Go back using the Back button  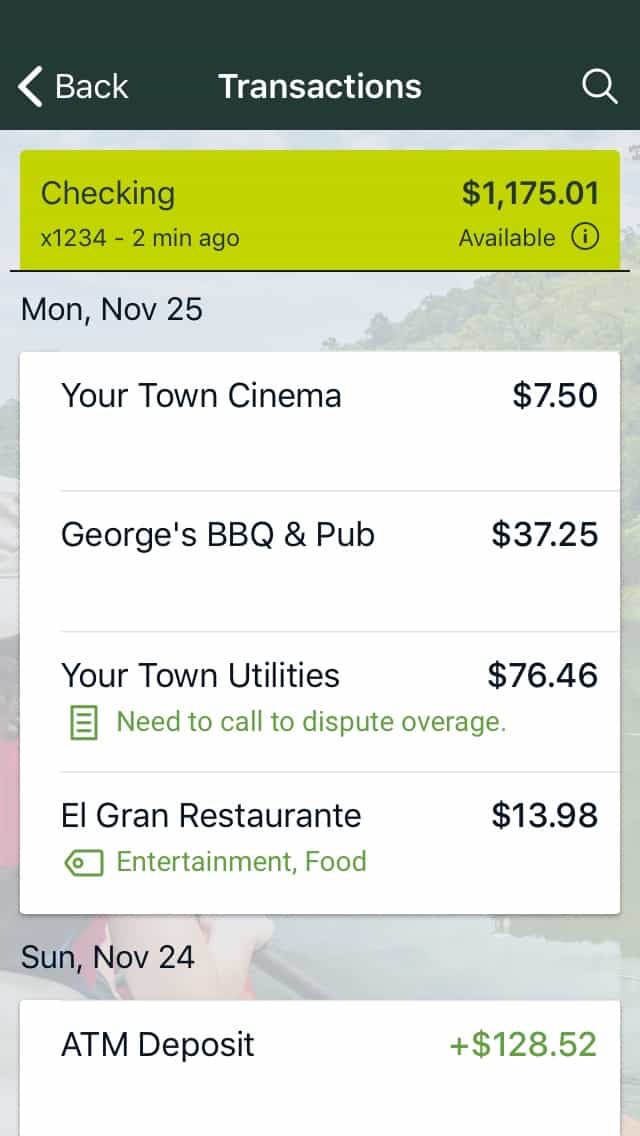coord(72,87)
